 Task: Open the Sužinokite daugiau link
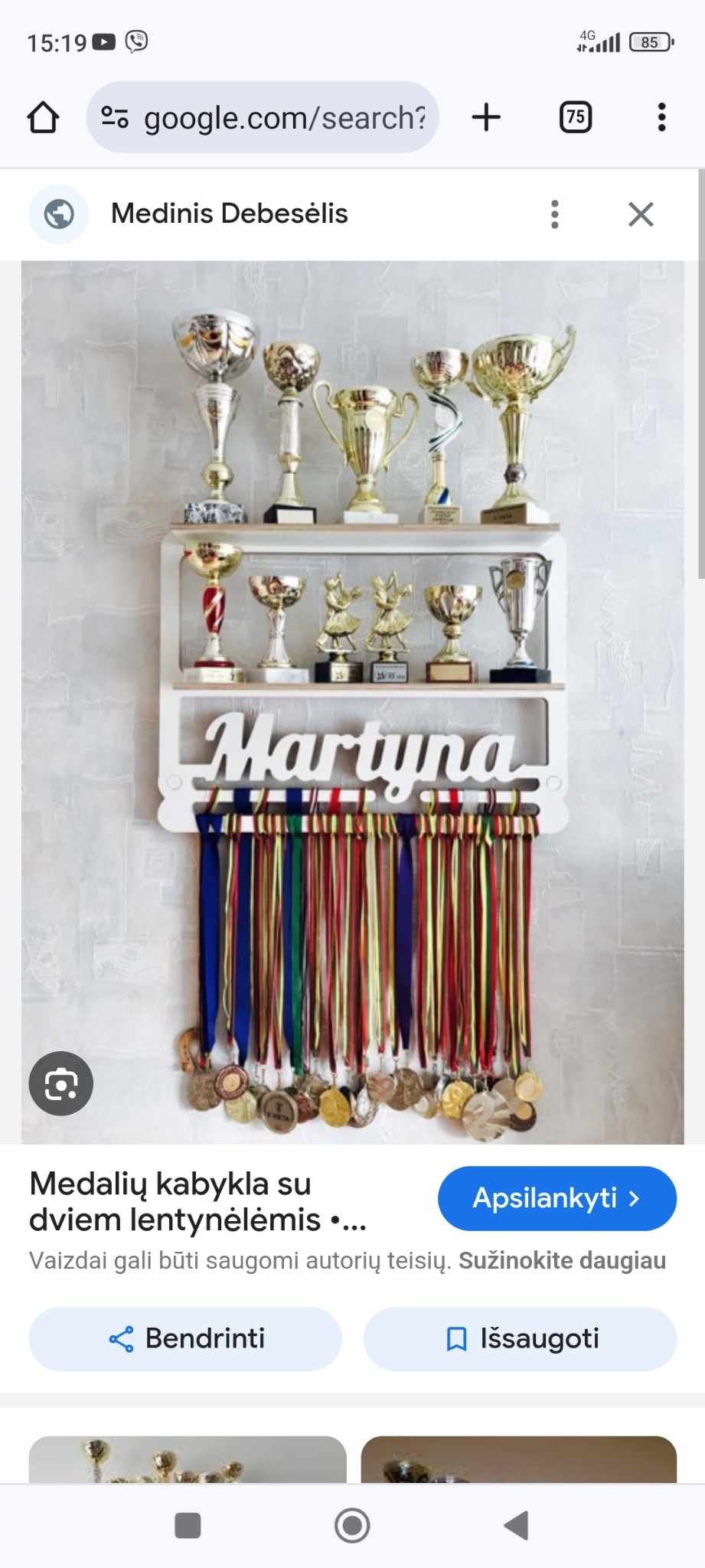(562, 1261)
